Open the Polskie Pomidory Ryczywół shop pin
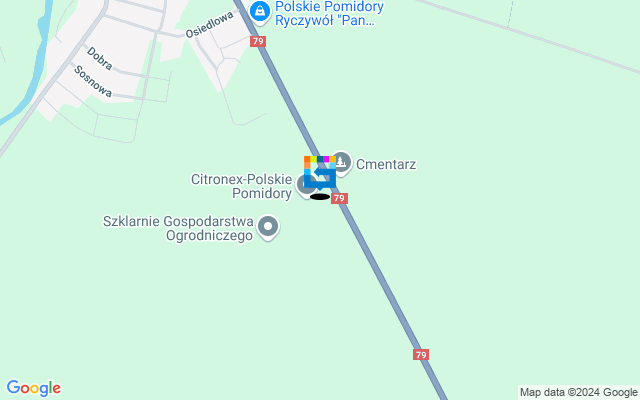 tap(259, 12)
